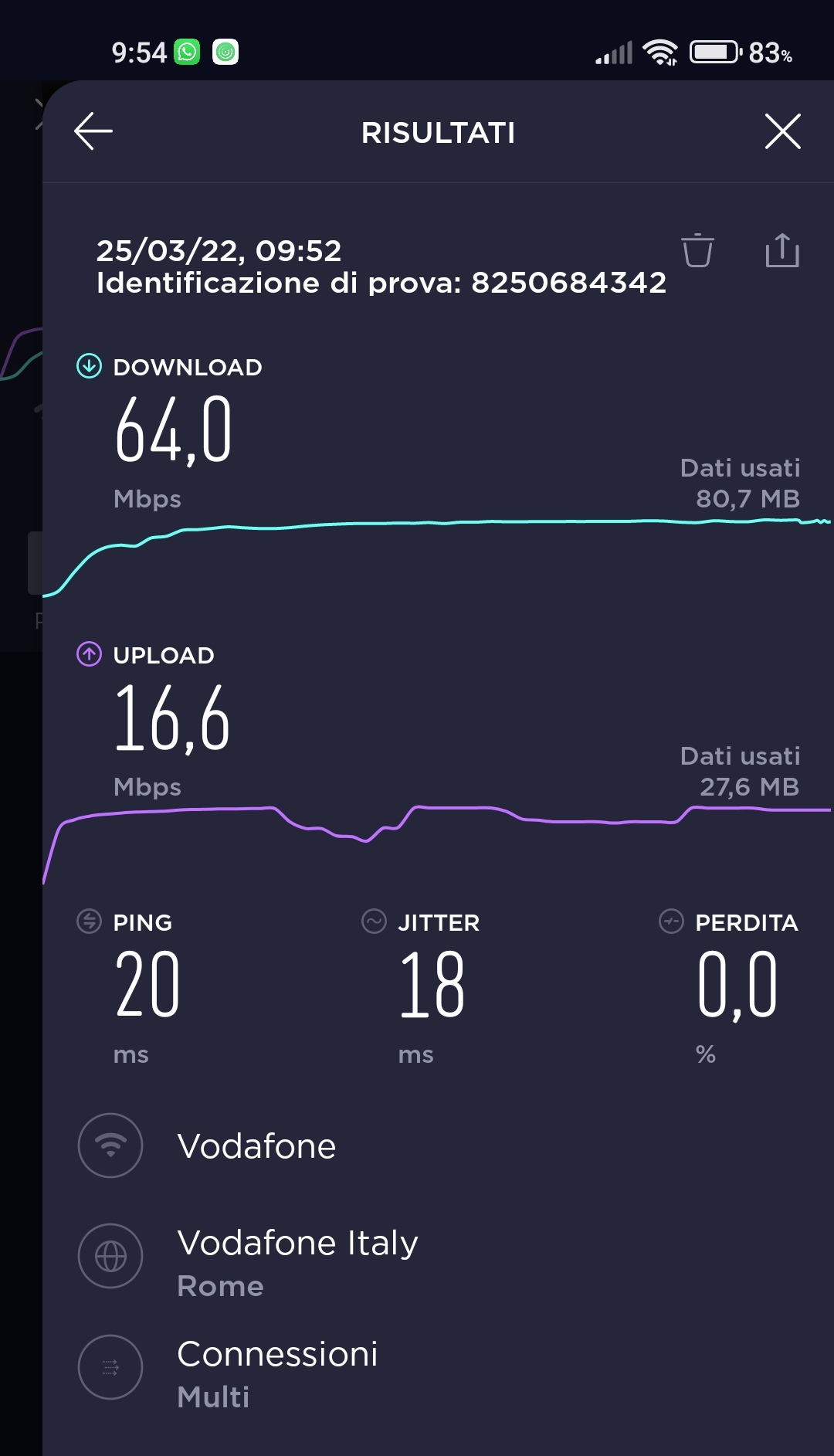This screenshot has width=834, height=1456.
Task: Share this speed test result
Action: pos(781,250)
